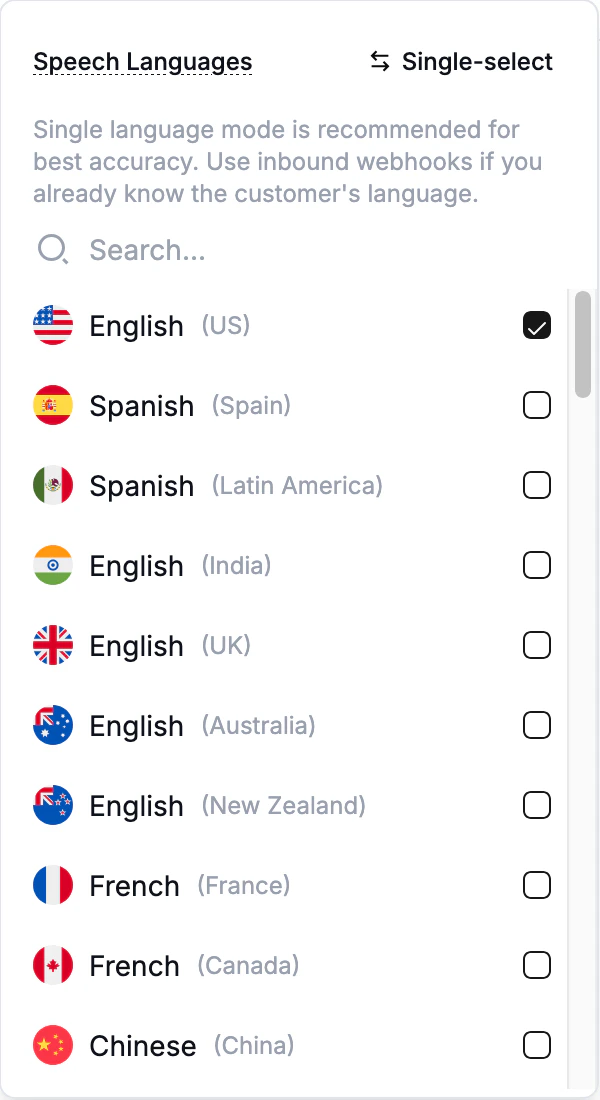Pick French (Canada) language
The width and height of the screenshot is (600, 1100).
(x=537, y=966)
